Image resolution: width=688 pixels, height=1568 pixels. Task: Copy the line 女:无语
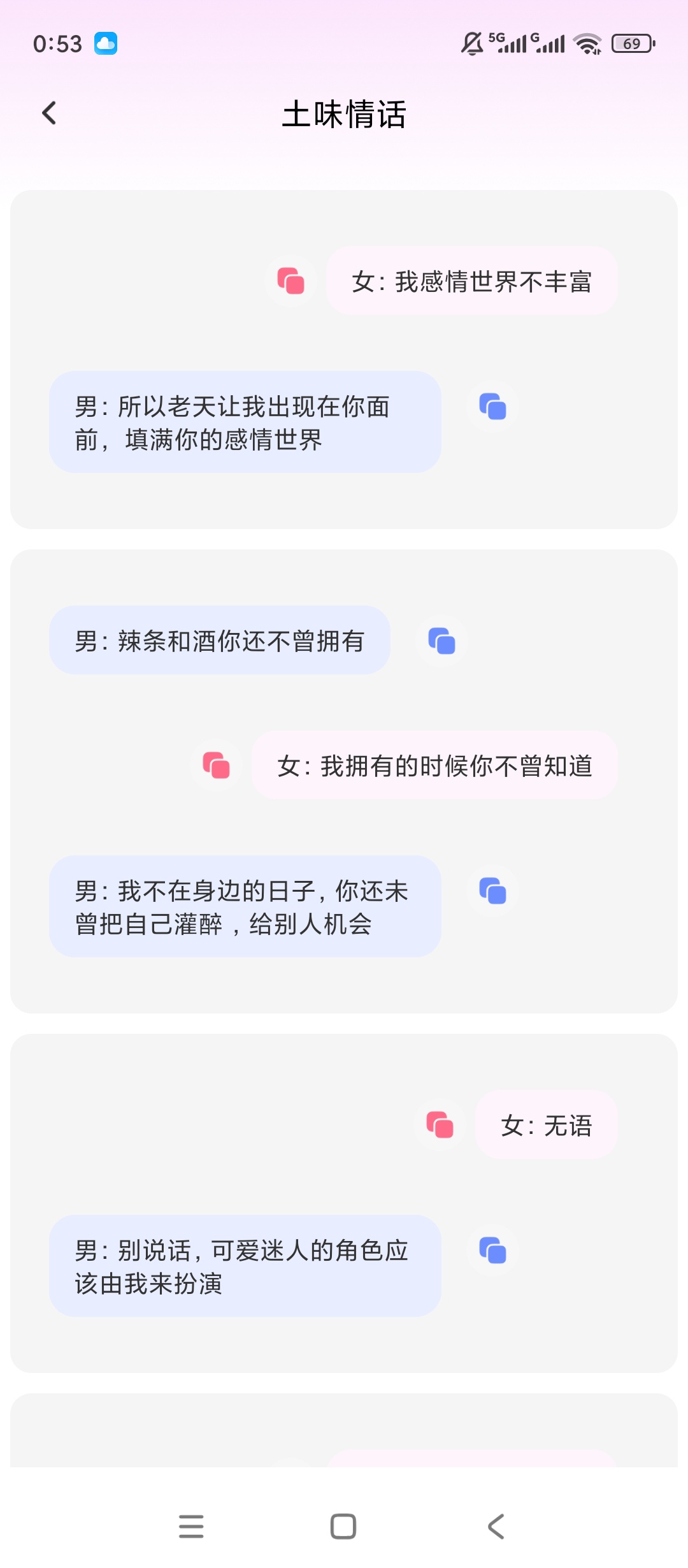(x=440, y=1125)
